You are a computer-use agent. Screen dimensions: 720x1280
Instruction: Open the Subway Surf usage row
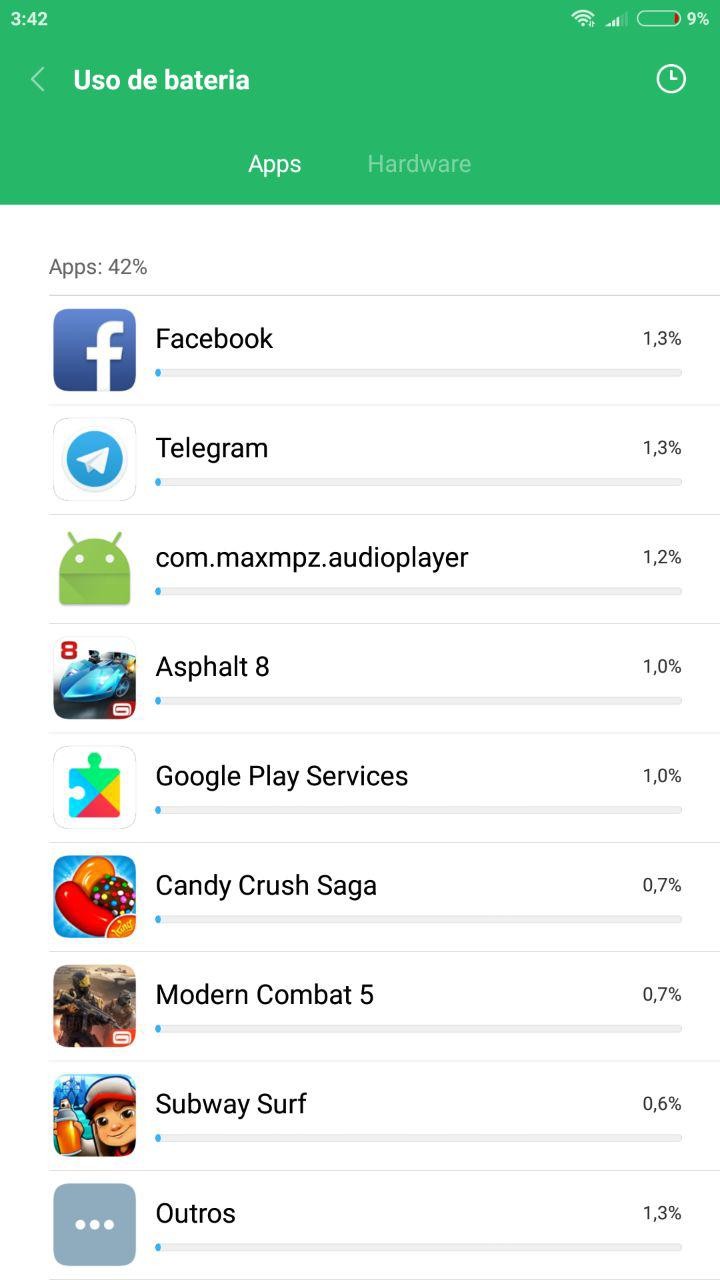[384, 1116]
